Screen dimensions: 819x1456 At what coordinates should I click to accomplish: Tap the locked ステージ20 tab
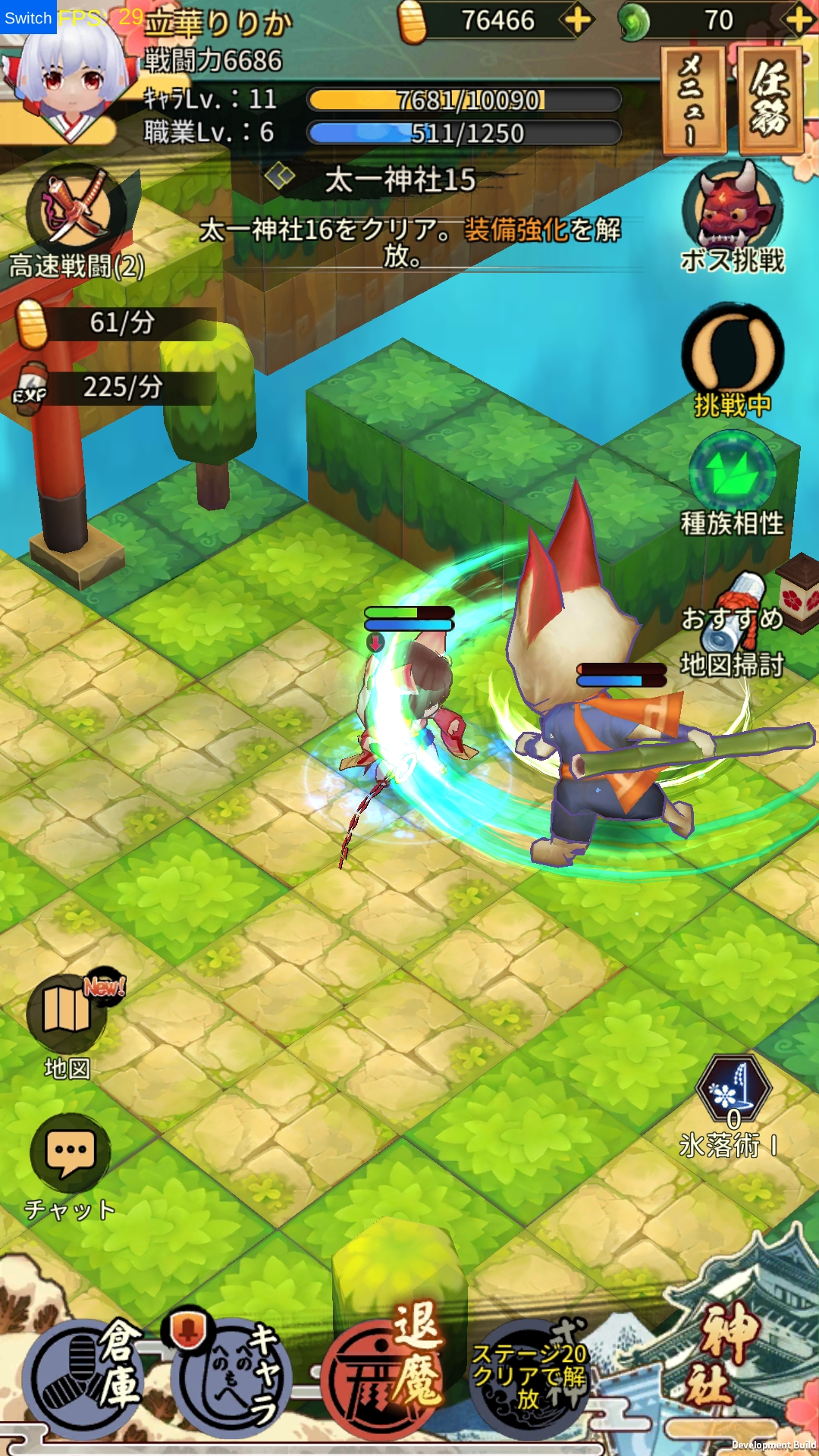click(x=529, y=1376)
